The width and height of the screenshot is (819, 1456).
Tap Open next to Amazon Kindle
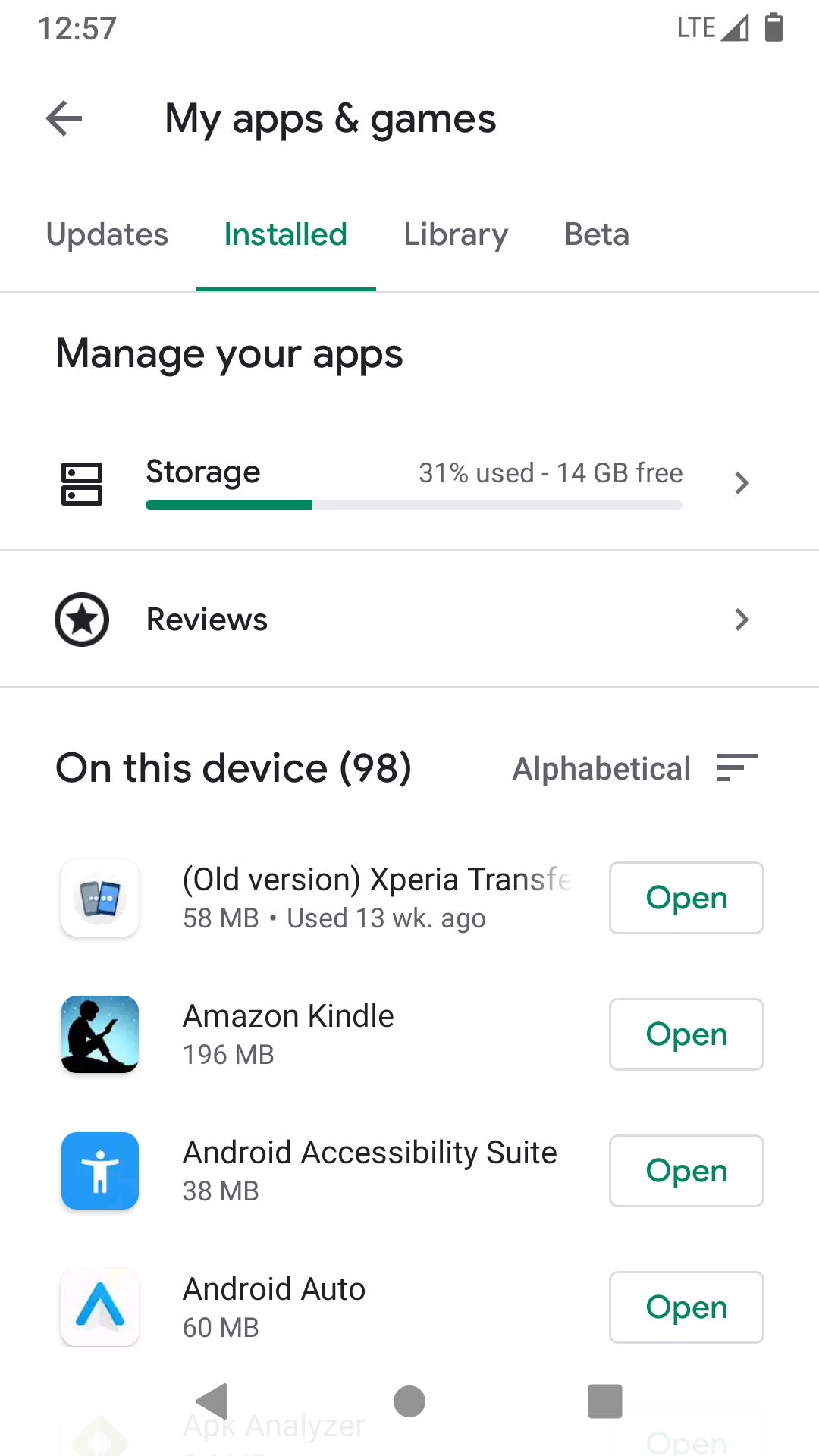pyautogui.click(x=686, y=1034)
